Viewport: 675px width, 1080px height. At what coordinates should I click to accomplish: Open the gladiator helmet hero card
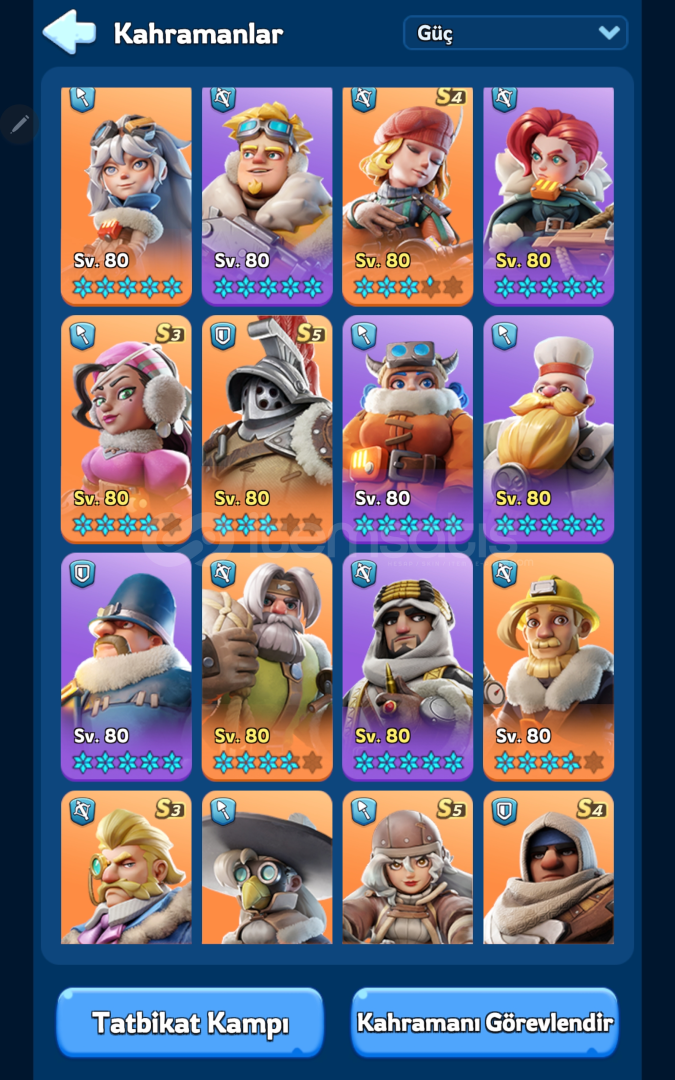point(267,429)
